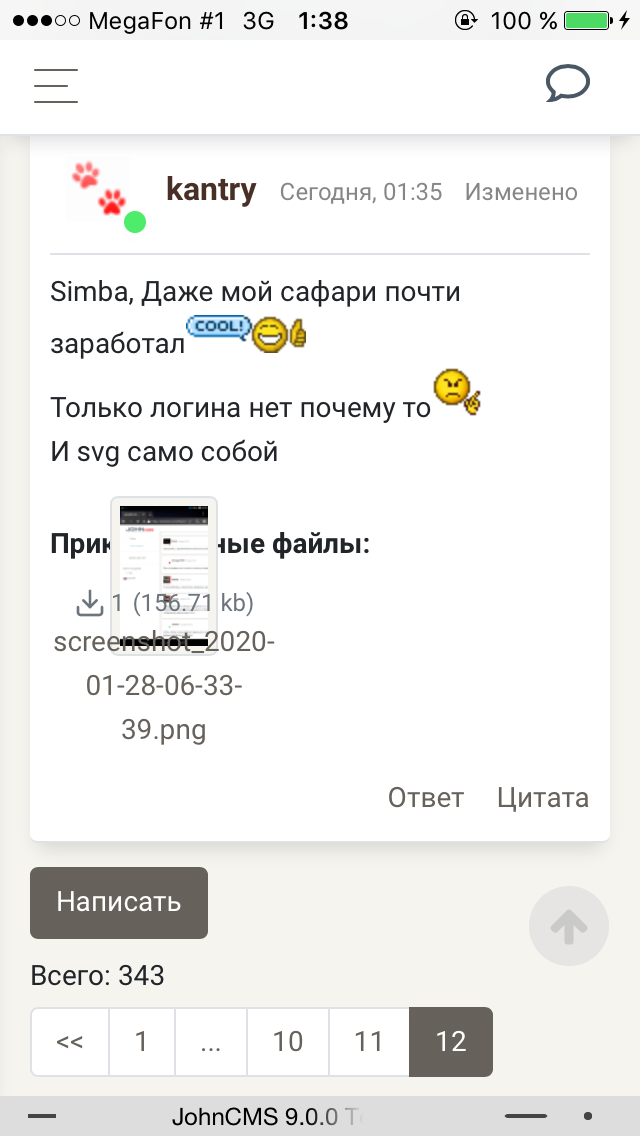Jump back to top with arrow button
This screenshot has width=640, height=1136.
[569, 927]
